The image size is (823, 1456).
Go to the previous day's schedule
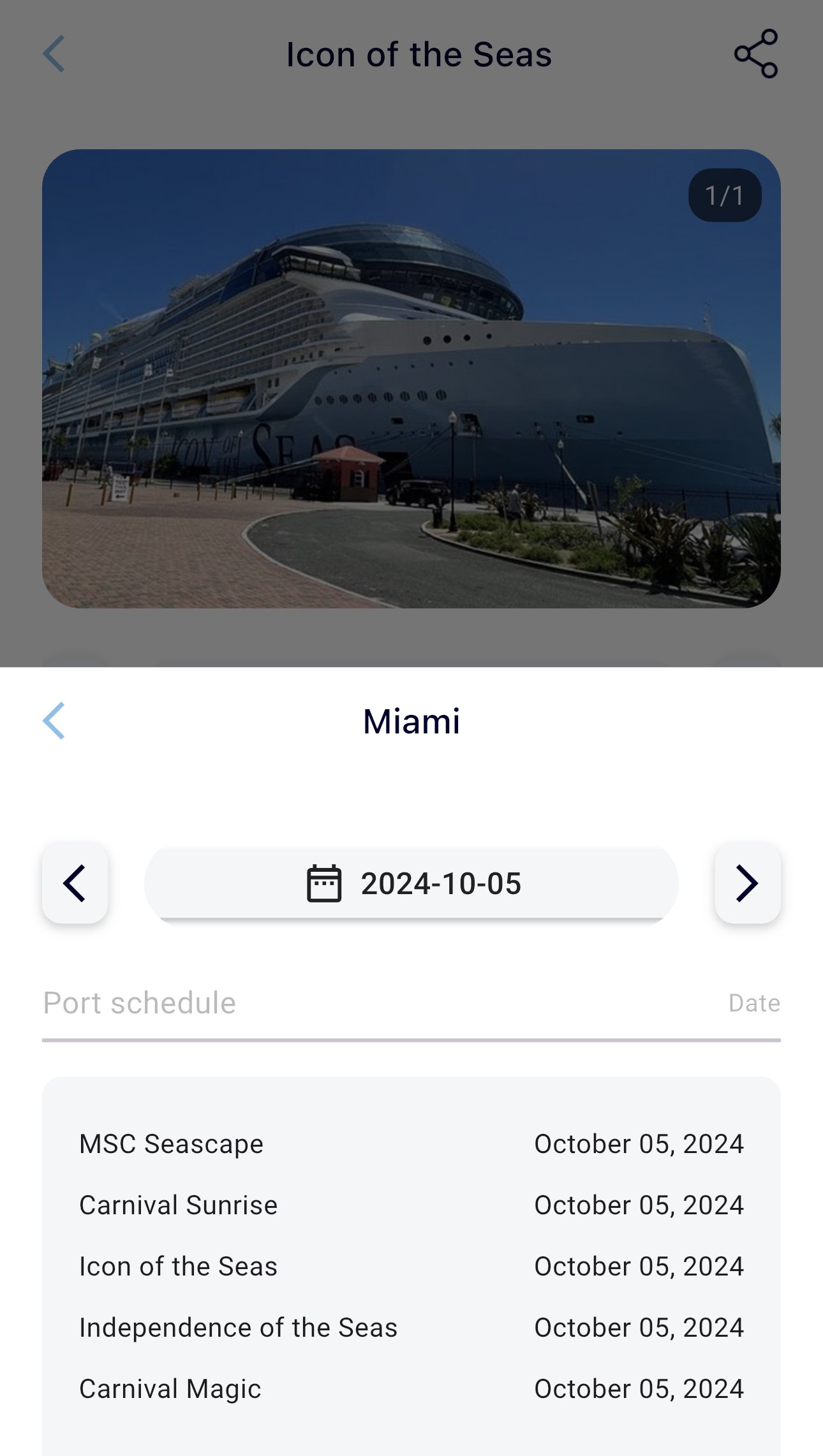pos(75,883)
